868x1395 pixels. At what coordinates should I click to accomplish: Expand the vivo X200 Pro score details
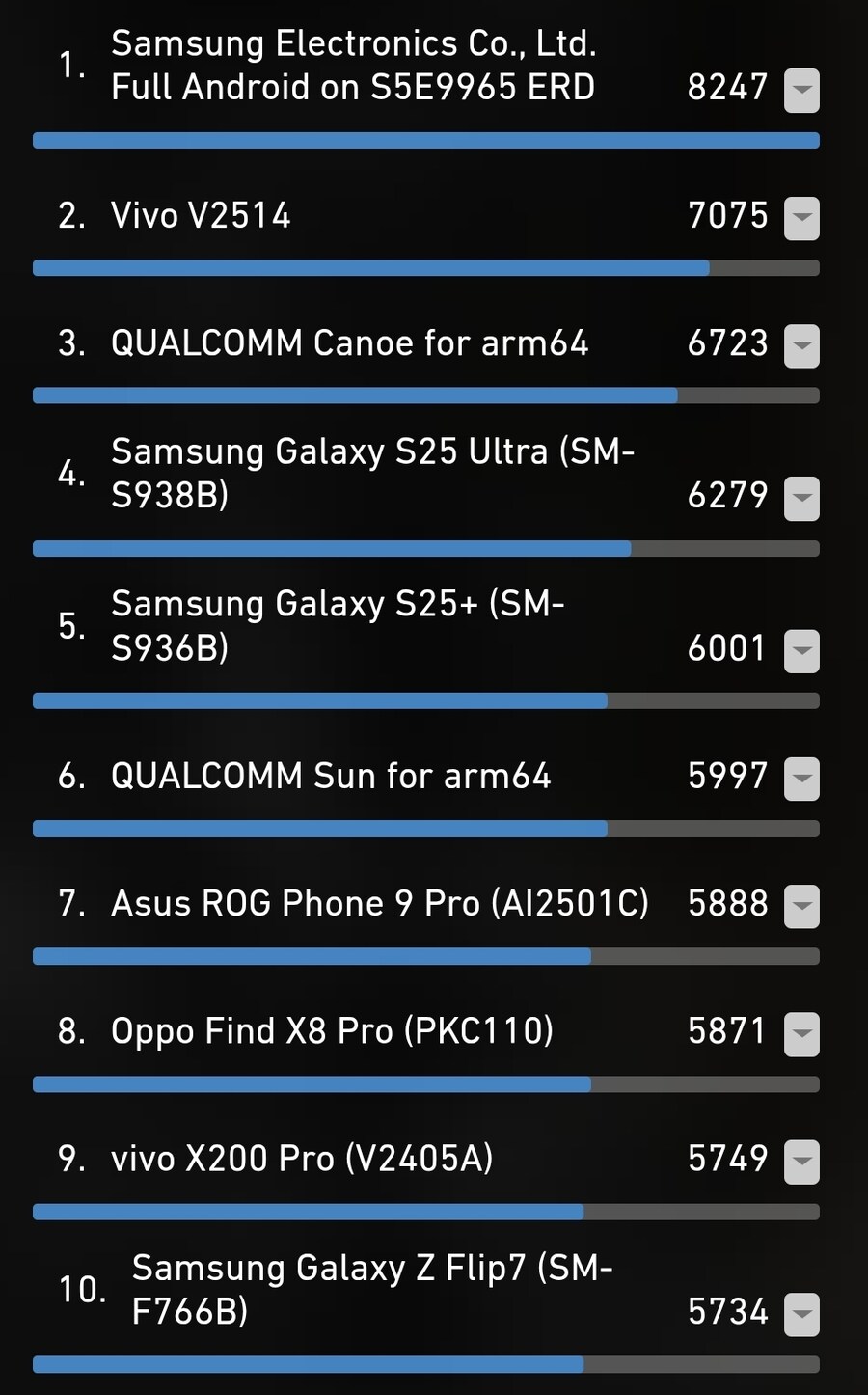(x=801, y=1162)
